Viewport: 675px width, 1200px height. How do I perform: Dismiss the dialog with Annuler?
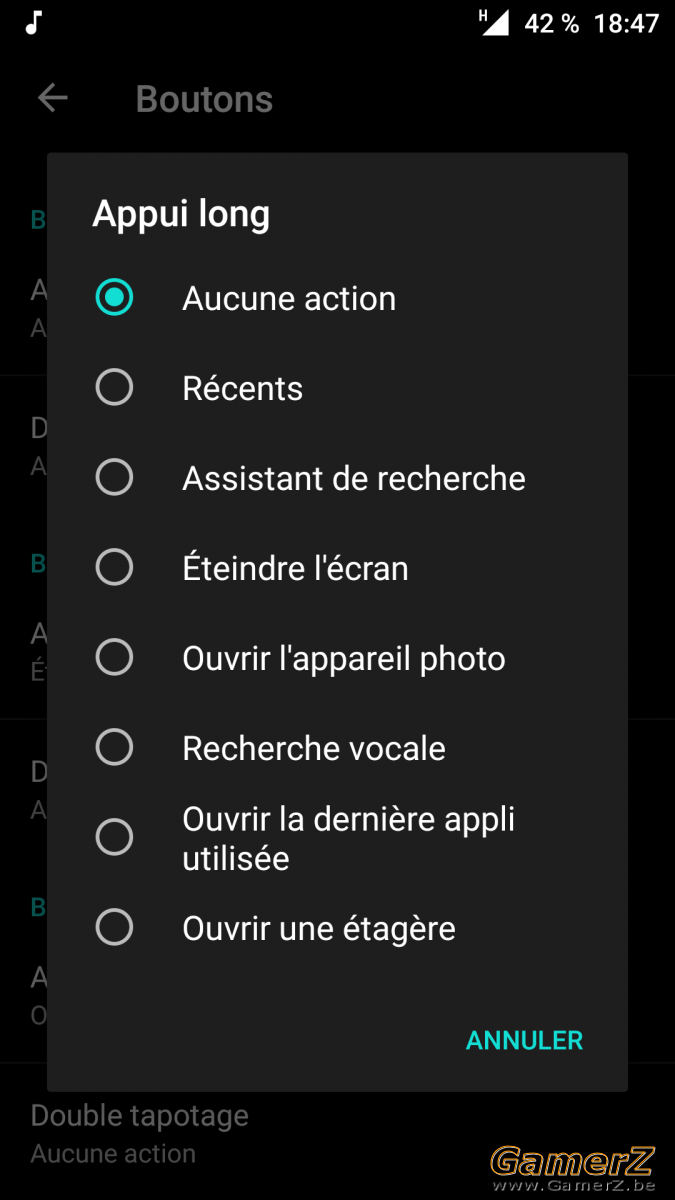(x=525, y=1040)
